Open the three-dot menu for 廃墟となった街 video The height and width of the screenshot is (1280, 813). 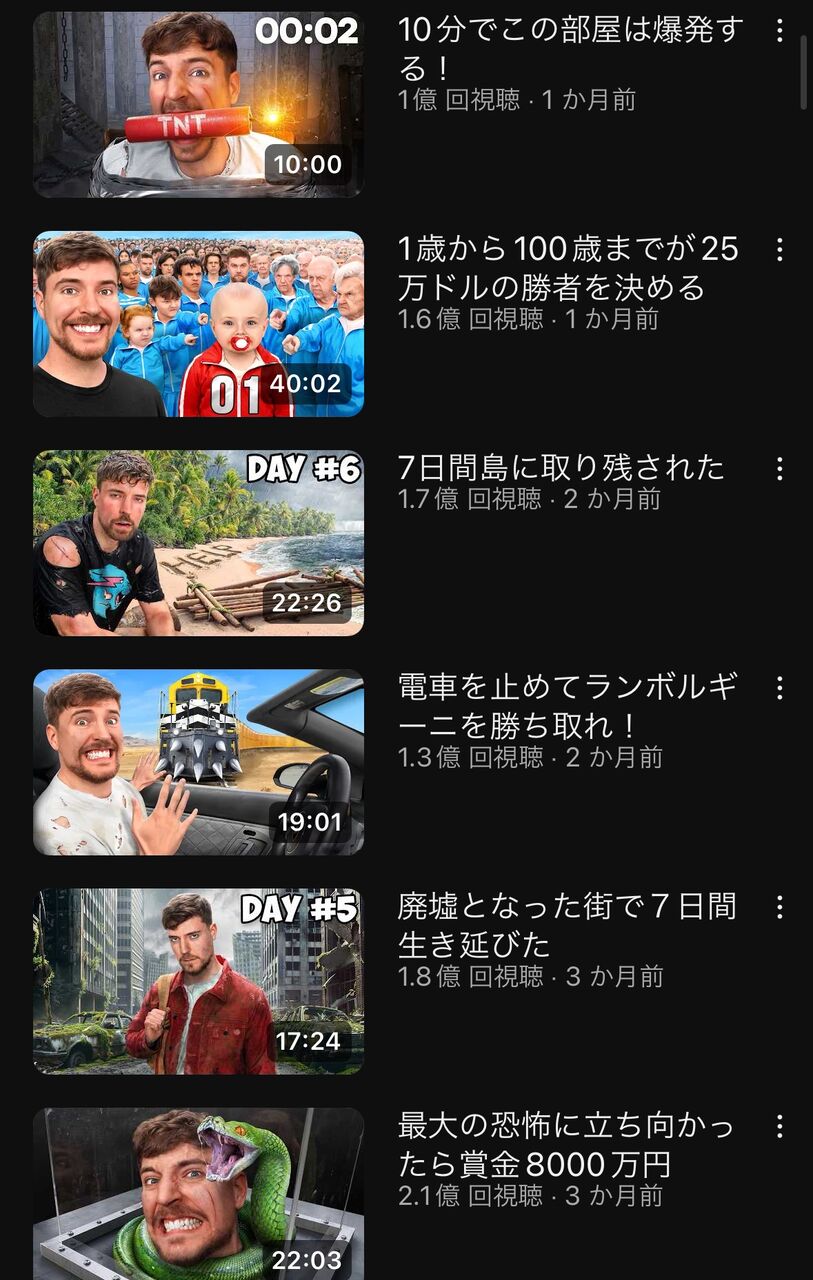pyautogui.click(x=780, y=907)
